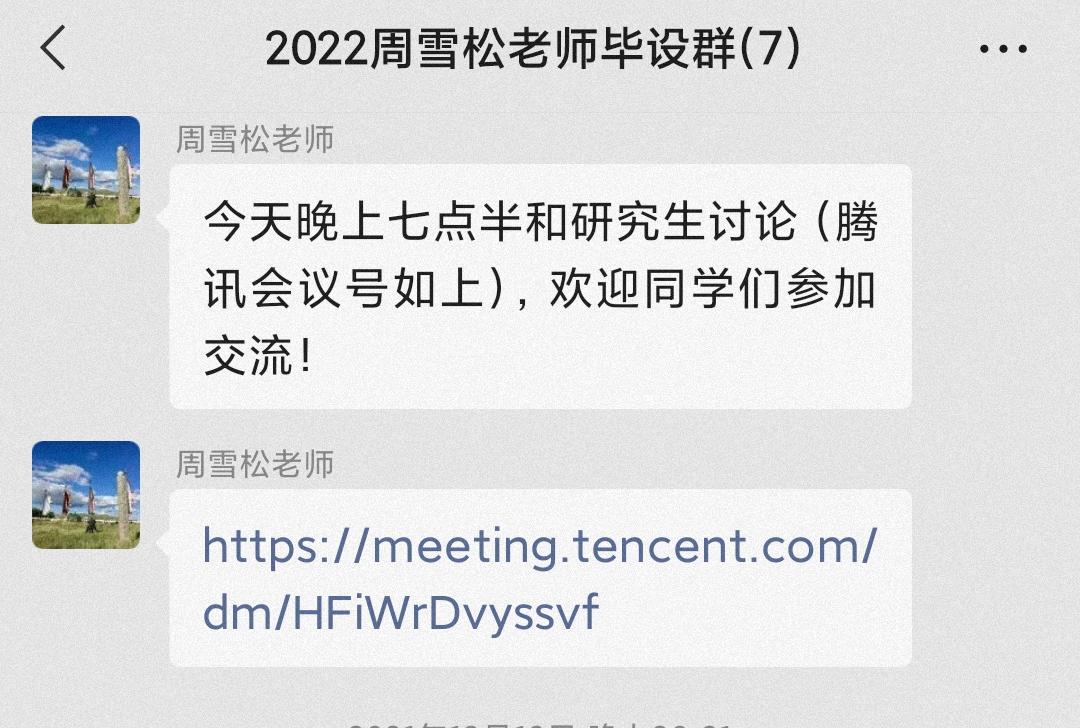Open the meeting.tencent.com meeting link
The image size is (1080, 728).
pos(539,579)
